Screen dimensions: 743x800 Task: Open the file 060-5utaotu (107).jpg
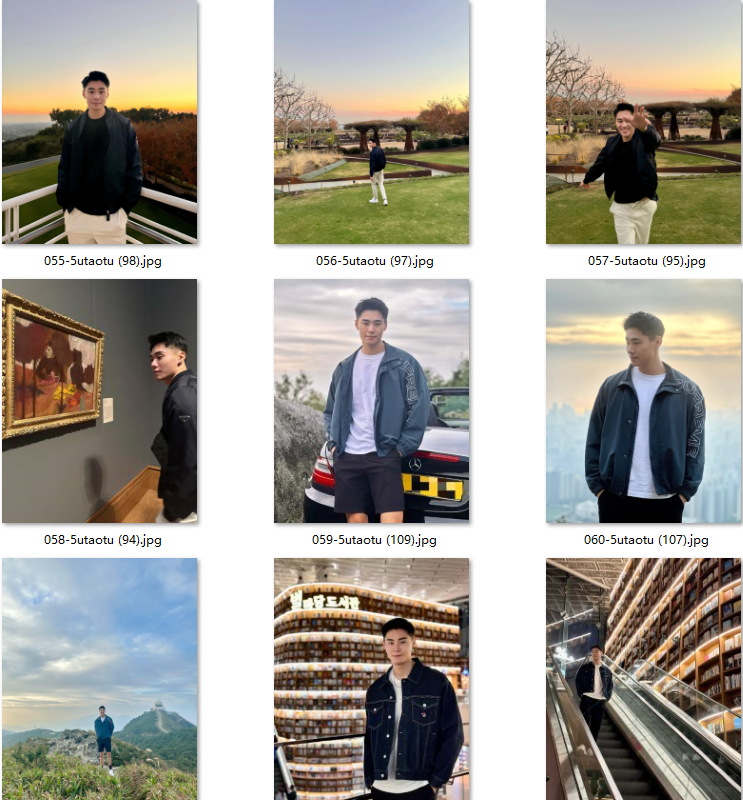tap(643, 401)
